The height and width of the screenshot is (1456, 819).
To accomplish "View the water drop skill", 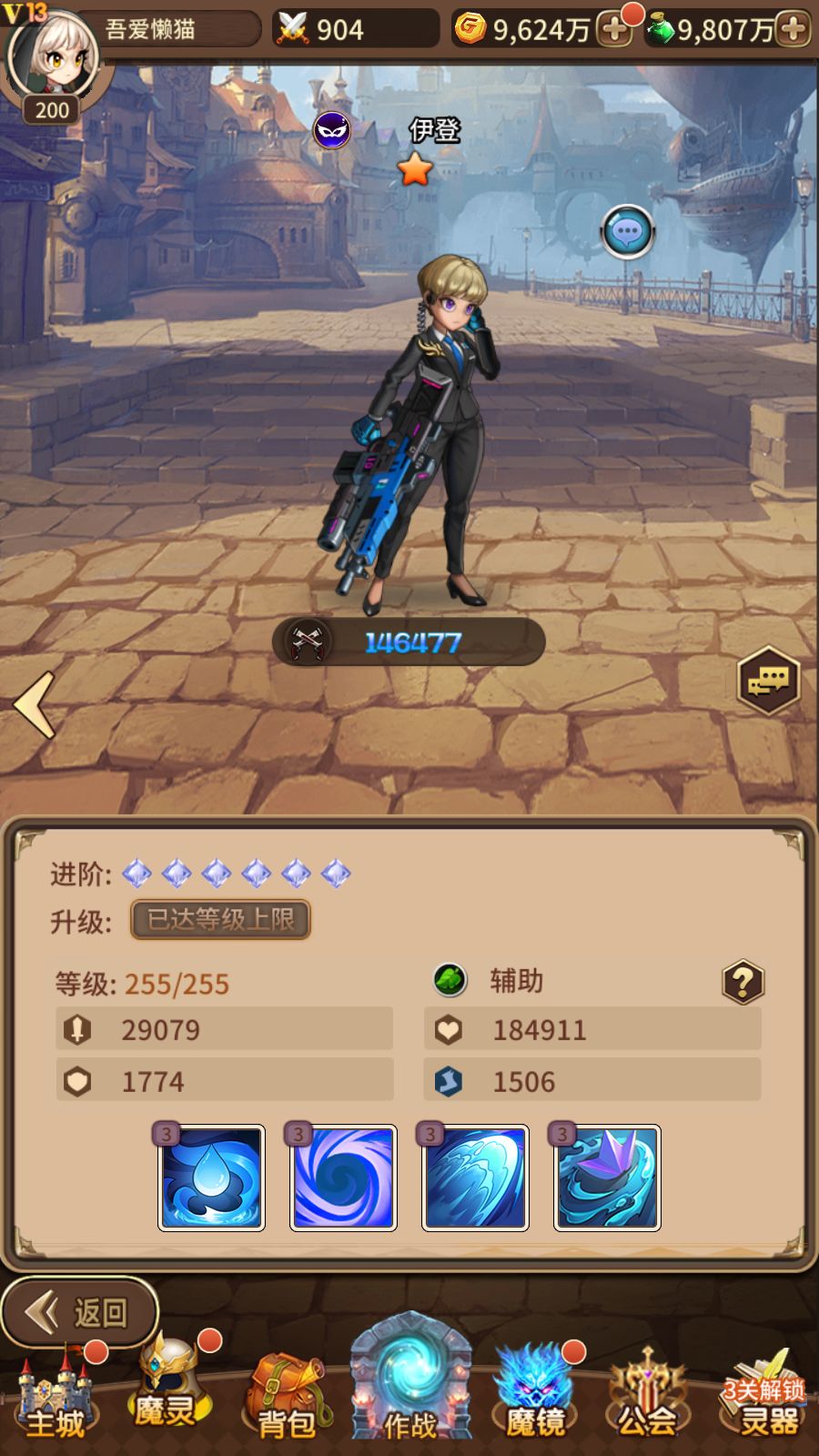I will pyautogui.click(x=211, y=1178).
